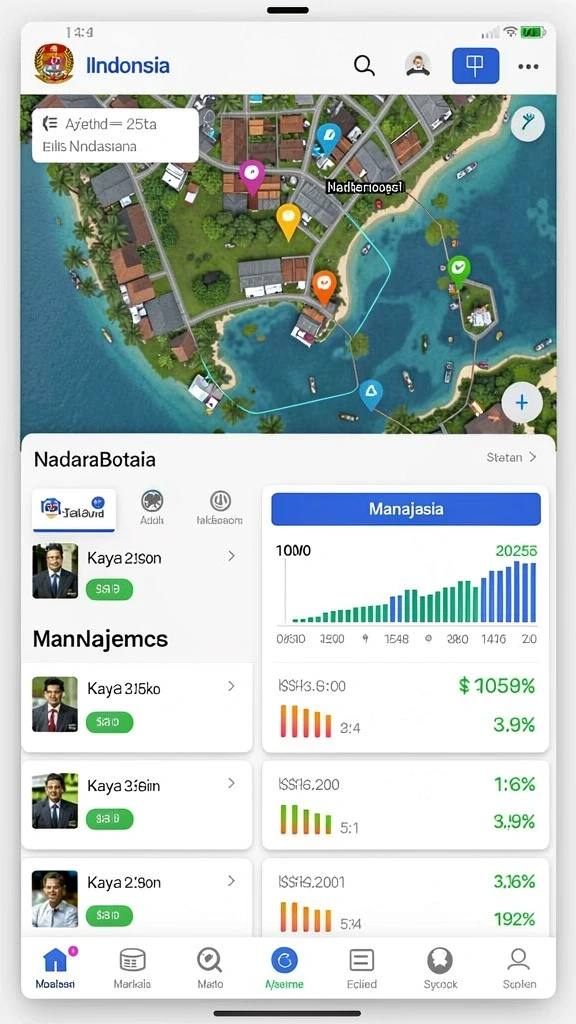This screenshot has width=576, height=1024.
Task: Select the orange map pin
Action: click(x=324, y=287)
